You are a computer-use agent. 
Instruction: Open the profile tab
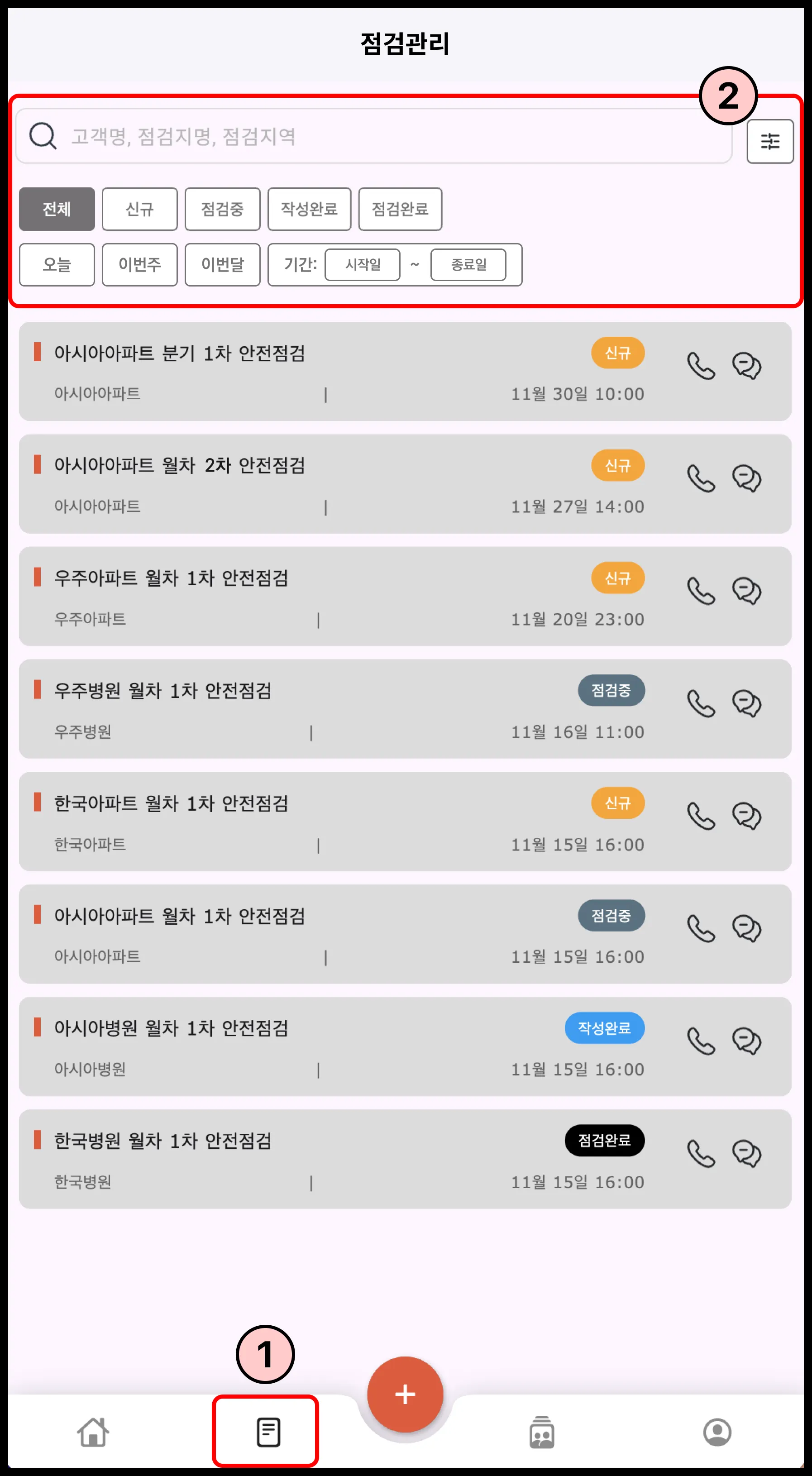[717, 1432]
